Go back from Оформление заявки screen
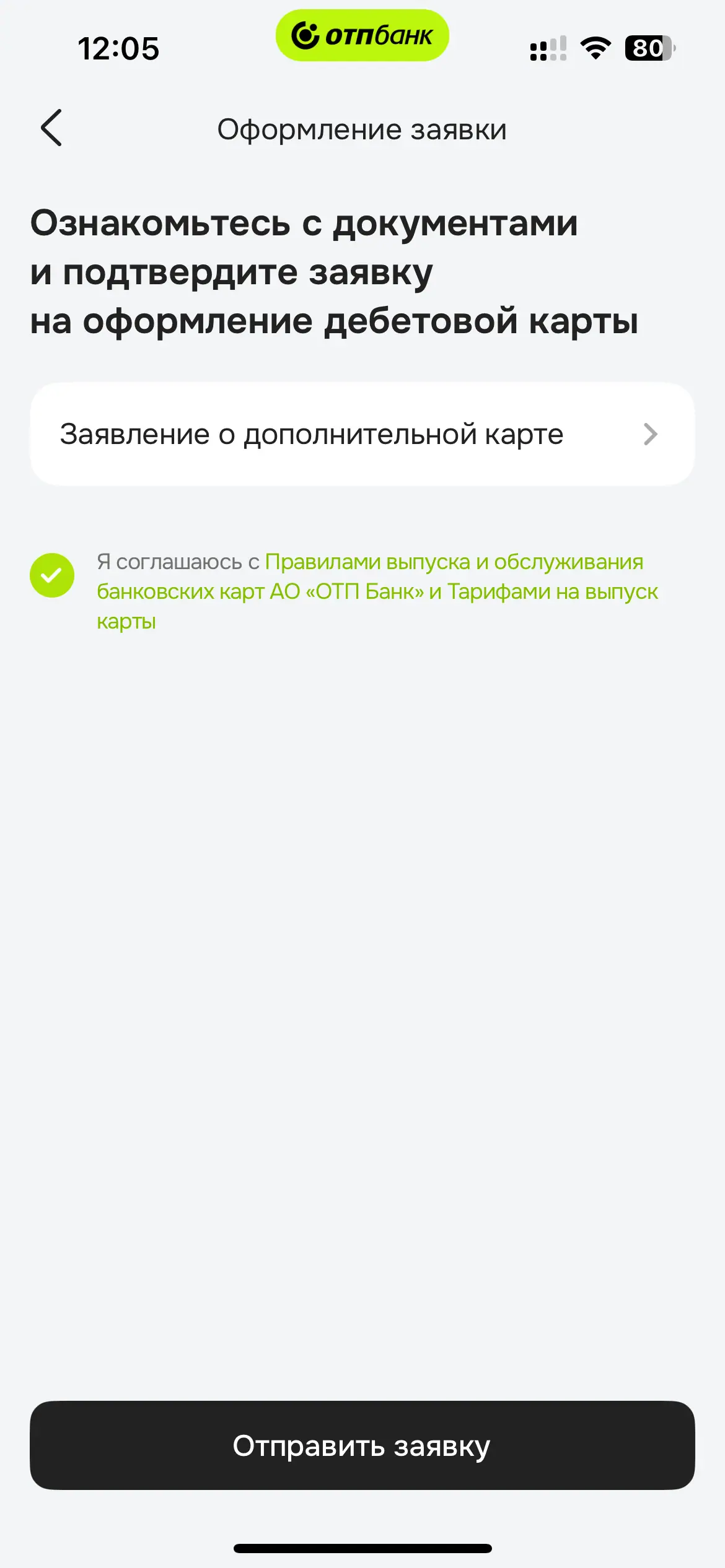The image size is (725, 1568). tap(51, 128)
